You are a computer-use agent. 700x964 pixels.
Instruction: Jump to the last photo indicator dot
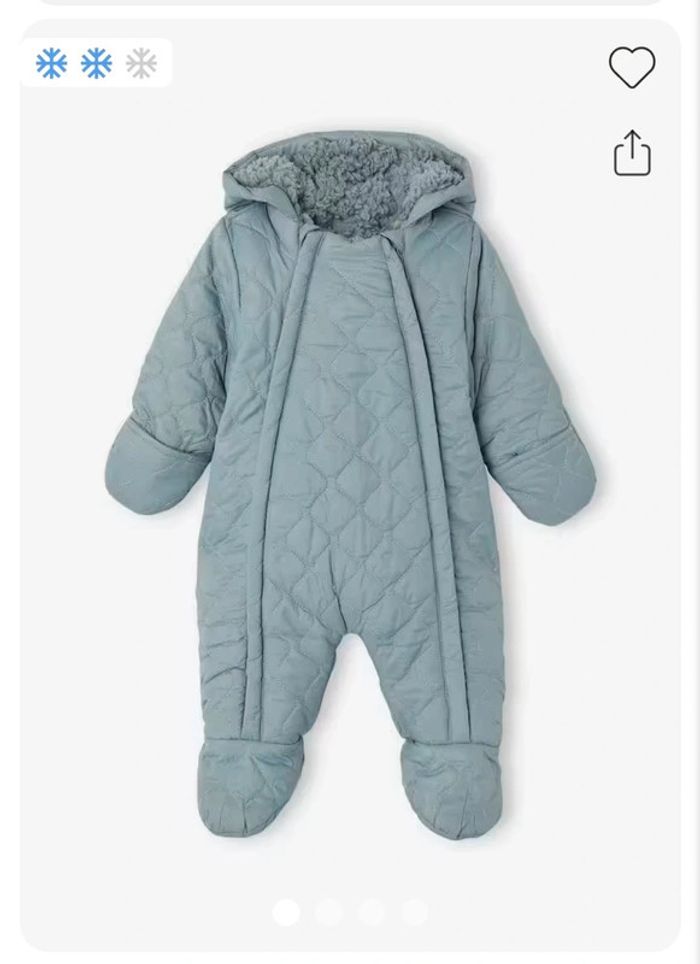(x=415, y=912)
